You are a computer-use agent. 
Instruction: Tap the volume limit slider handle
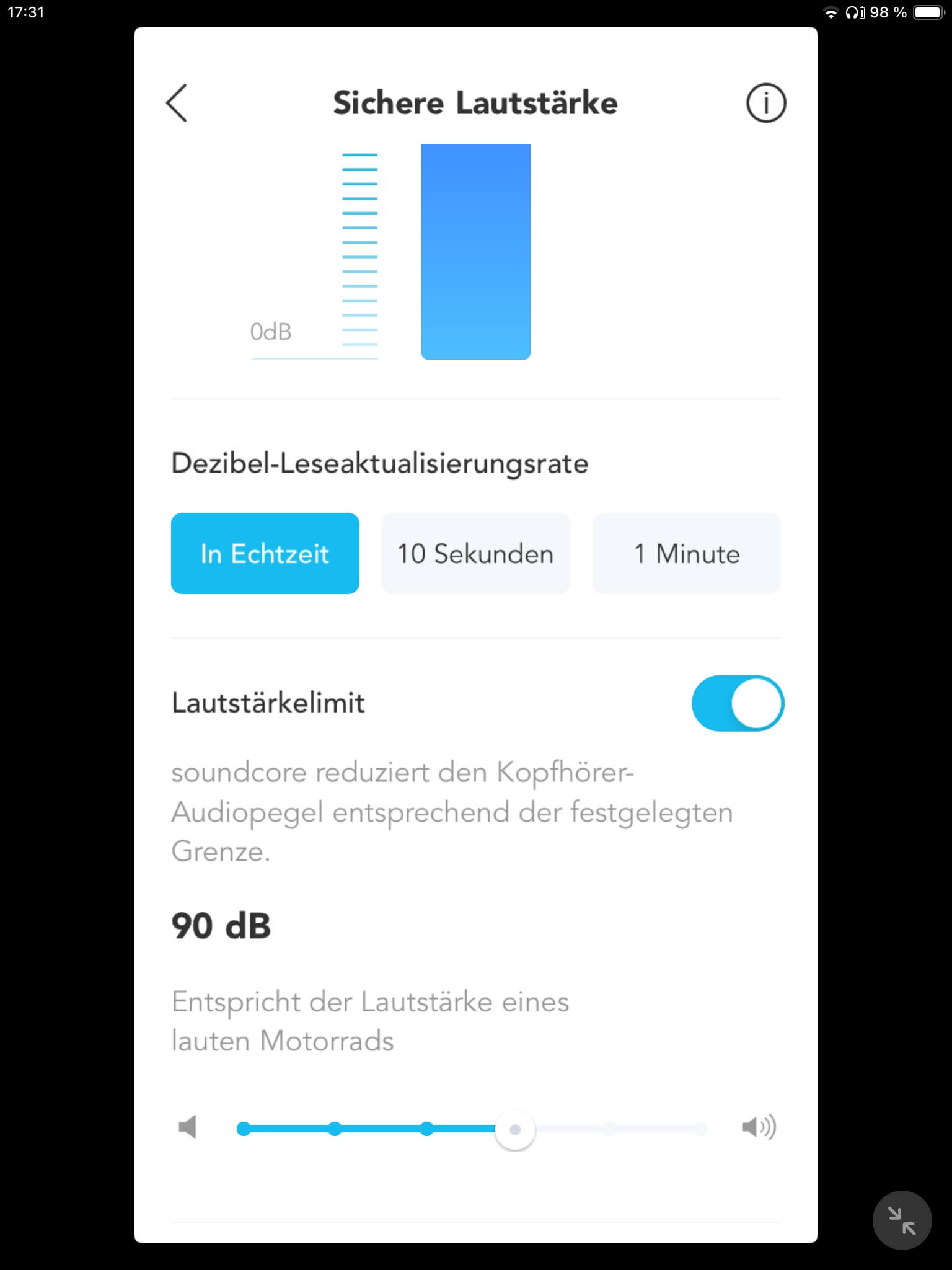[x=515, y=1129]
